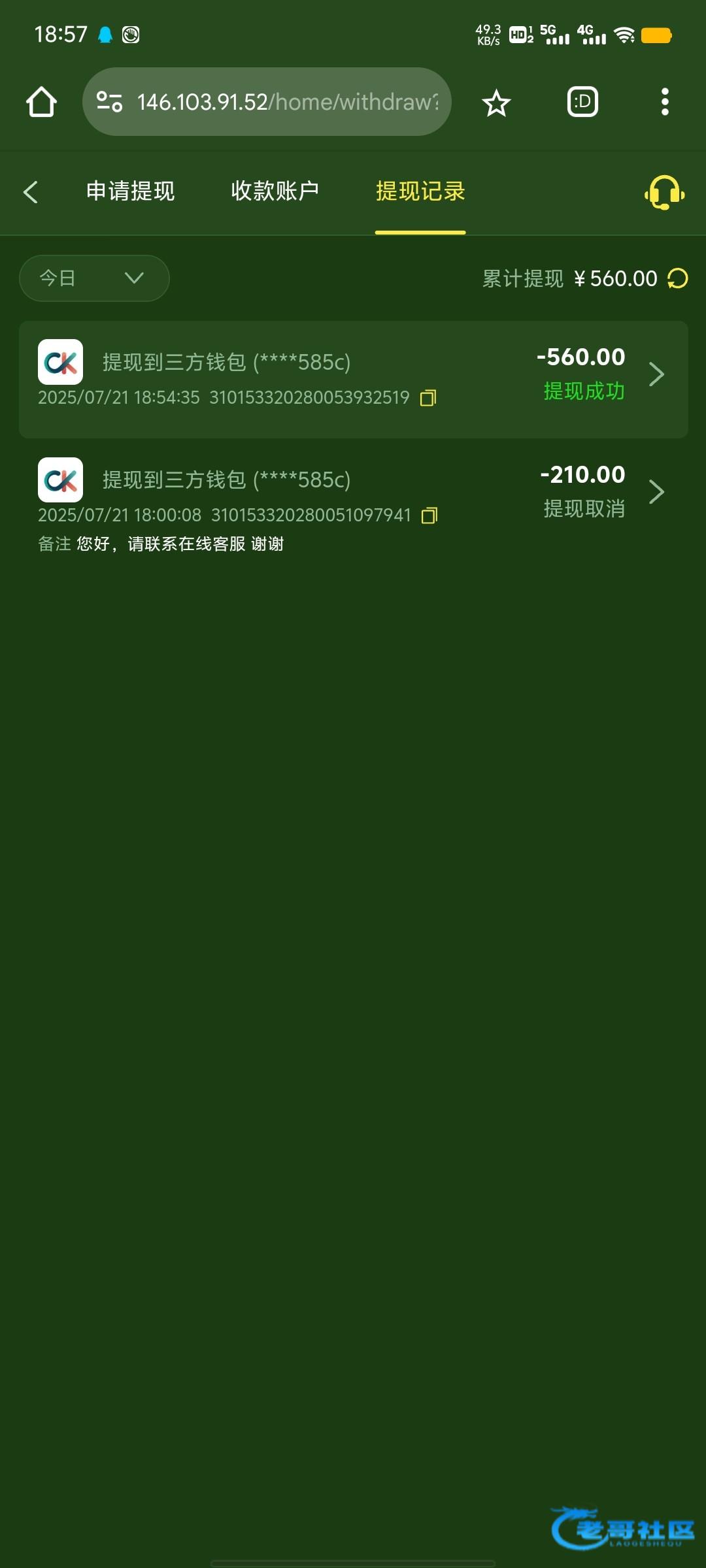706x1568 pixels.
Task: Copy order number ending in 3932519
Action: click(x=428, y=398)
